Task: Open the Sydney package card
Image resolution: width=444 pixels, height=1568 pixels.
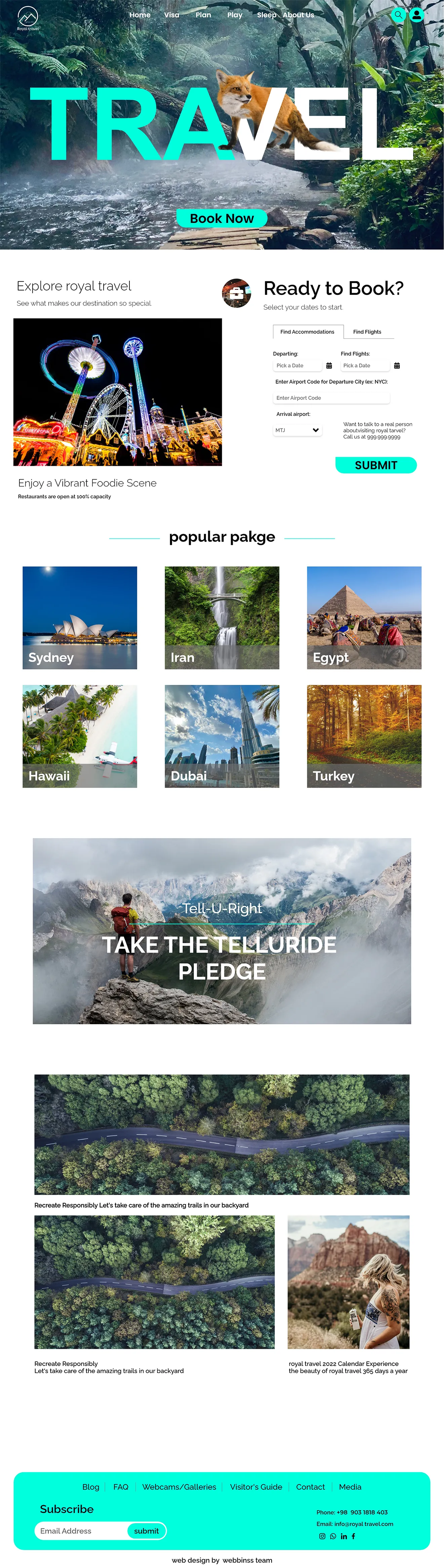Action: click(x=80, y=617)
